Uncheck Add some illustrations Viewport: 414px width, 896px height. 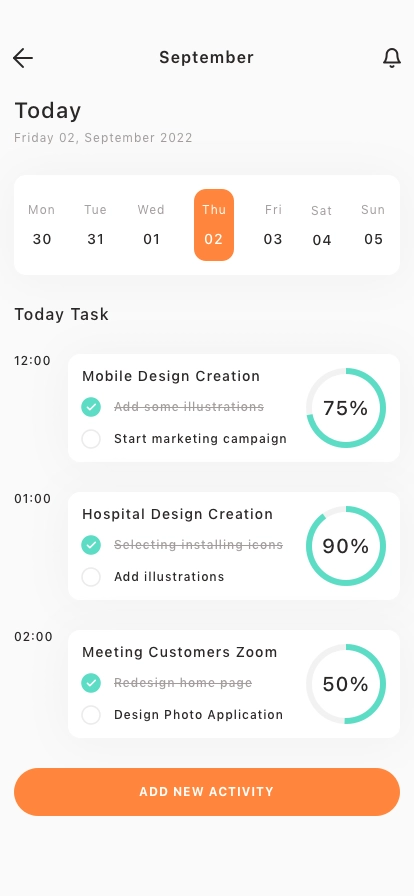tap(91, 407)
